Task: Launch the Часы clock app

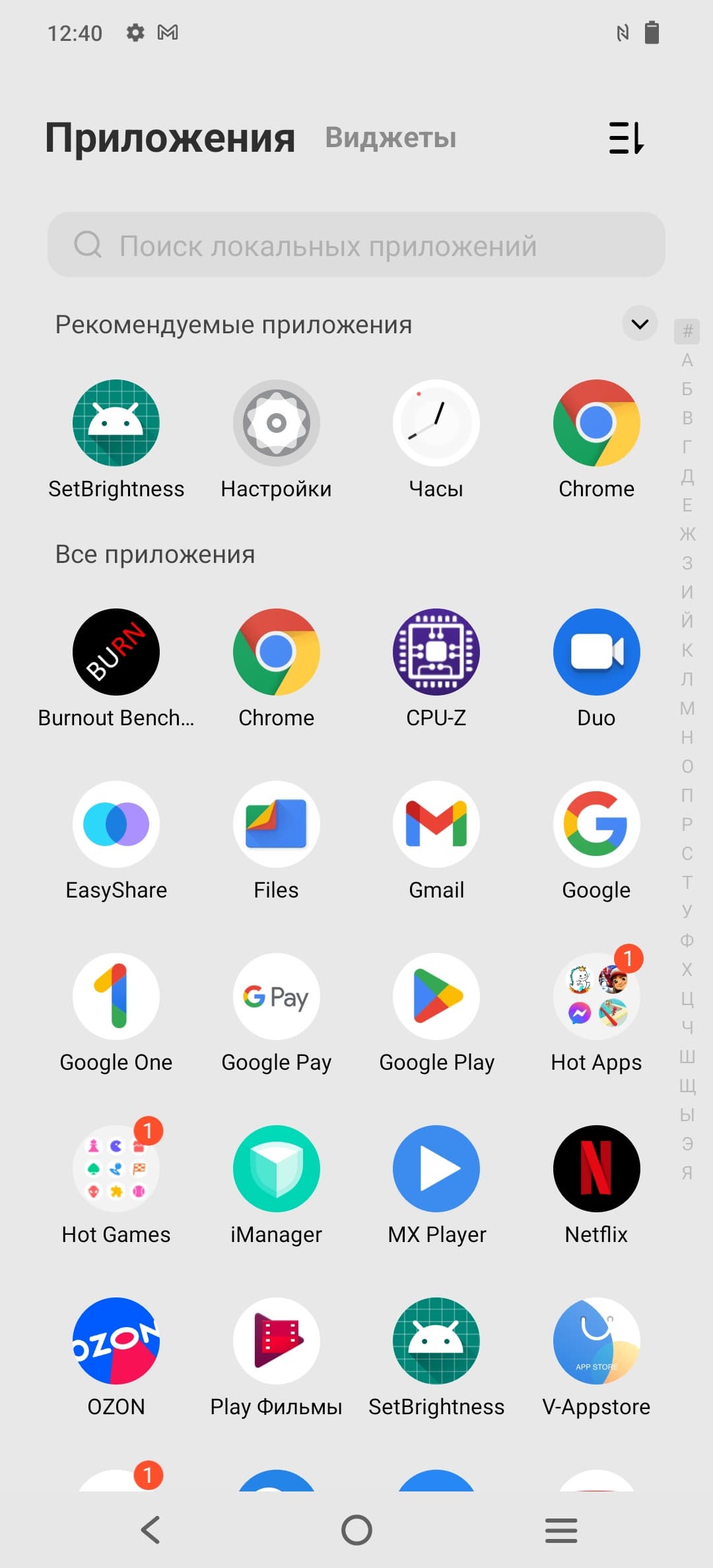Action: coord(436,423)
